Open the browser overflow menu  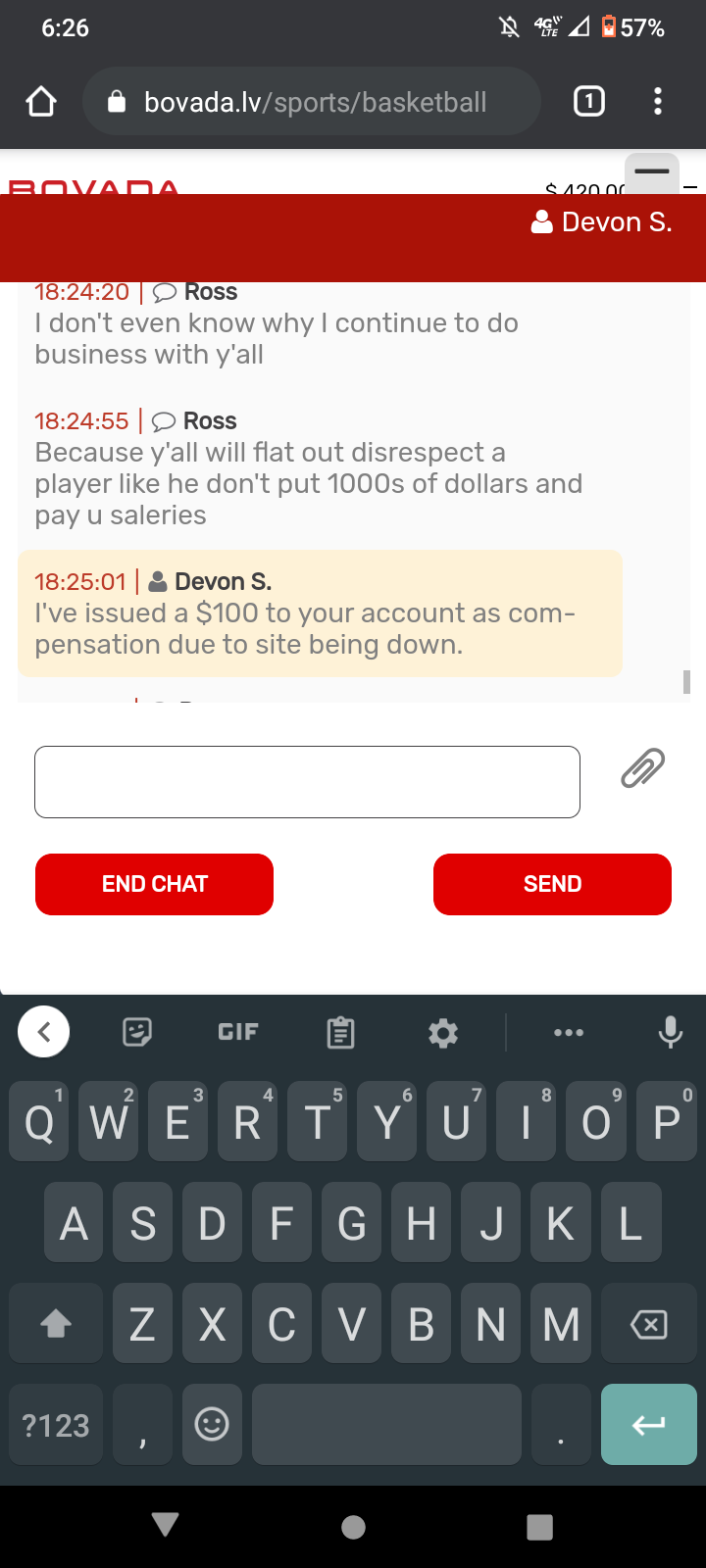point(658,102)
